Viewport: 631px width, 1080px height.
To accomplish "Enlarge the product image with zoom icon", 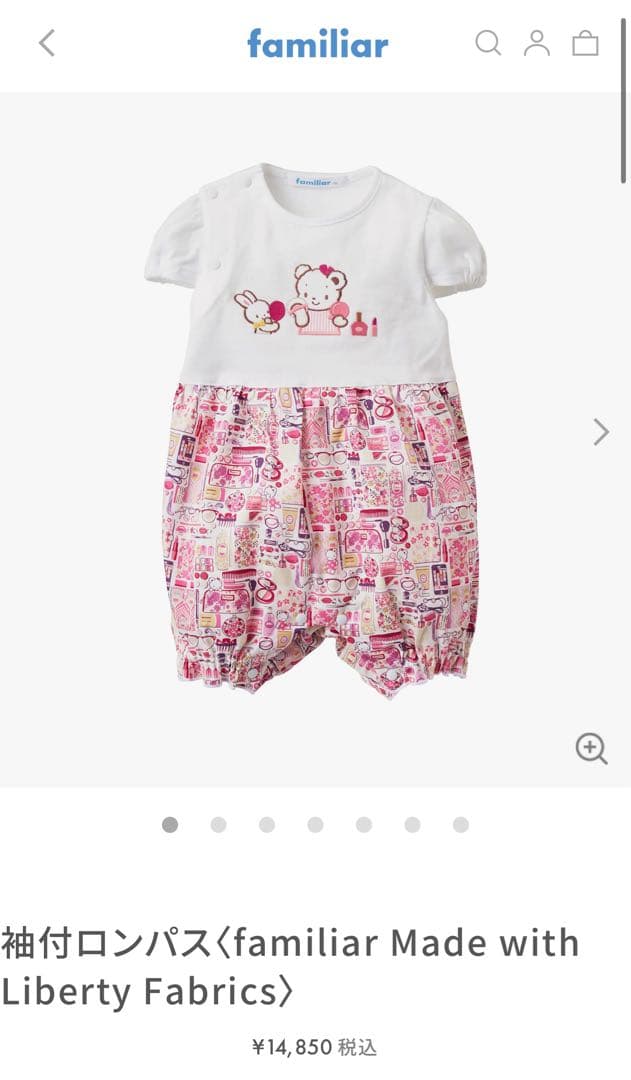I will coord(591,748).
